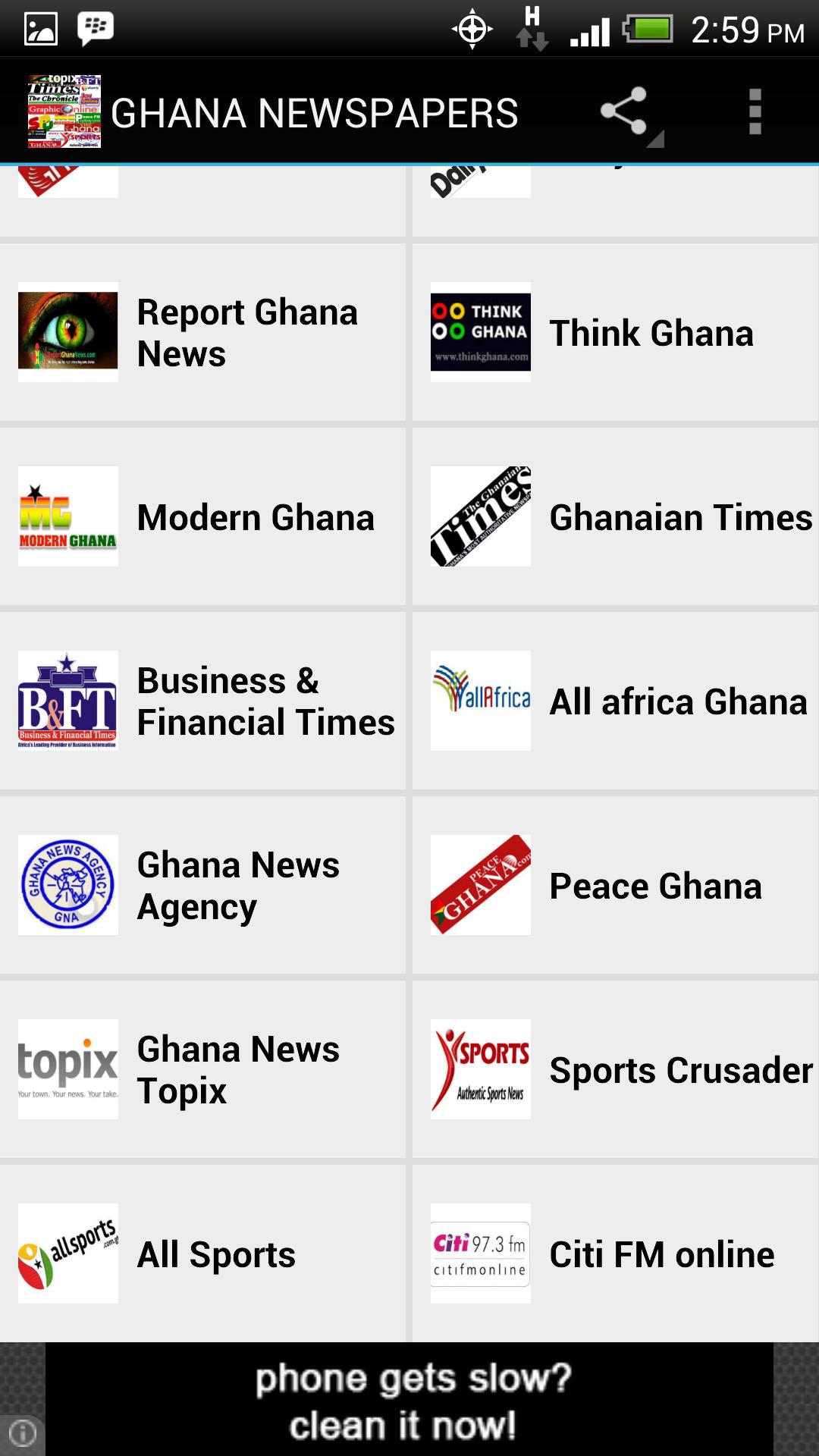Tap the topix logo icon
This screenshot has width=819, height=1456.
tap(67, 1068)
